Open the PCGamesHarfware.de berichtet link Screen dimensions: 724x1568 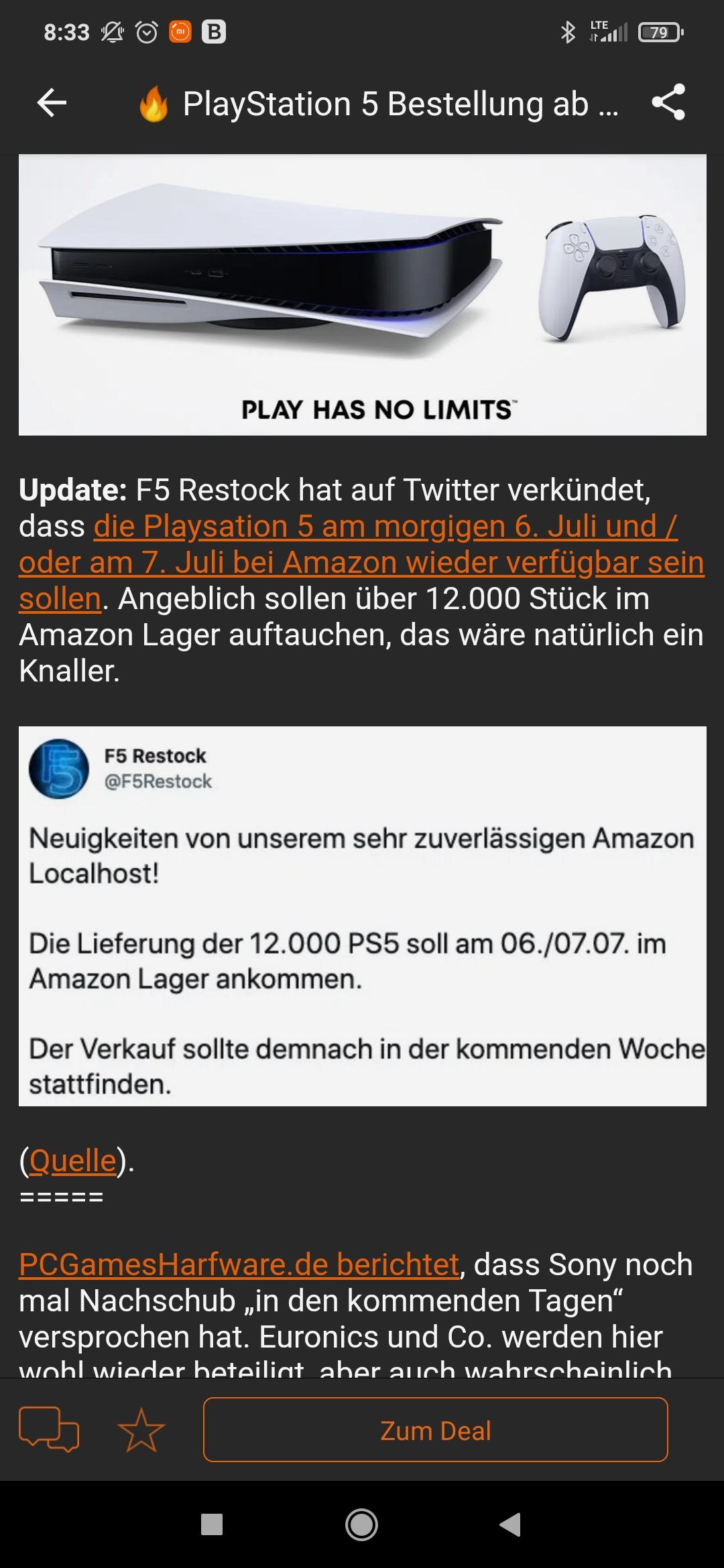(x=239, y=1264)
